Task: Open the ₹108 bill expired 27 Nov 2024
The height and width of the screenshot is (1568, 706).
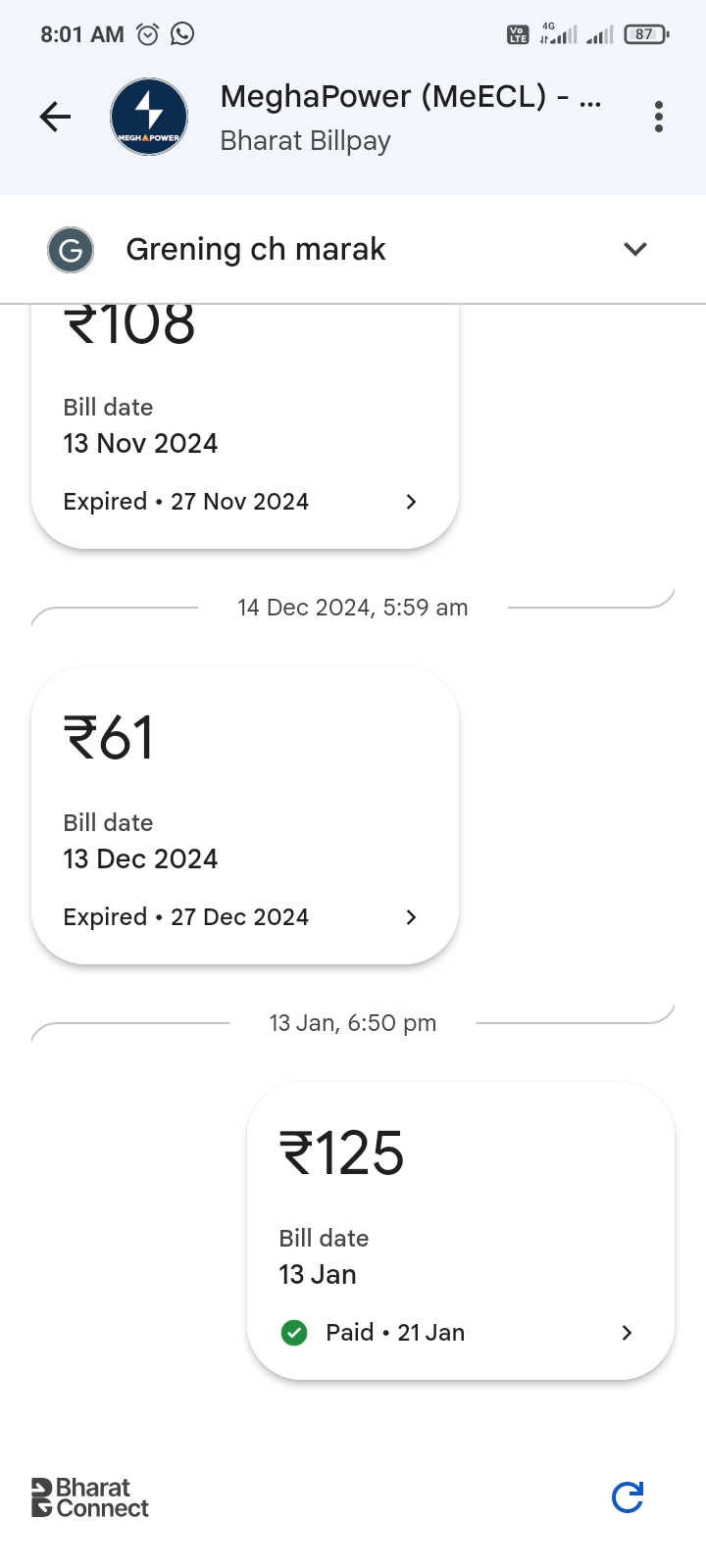Action: [x=245, y=426]
